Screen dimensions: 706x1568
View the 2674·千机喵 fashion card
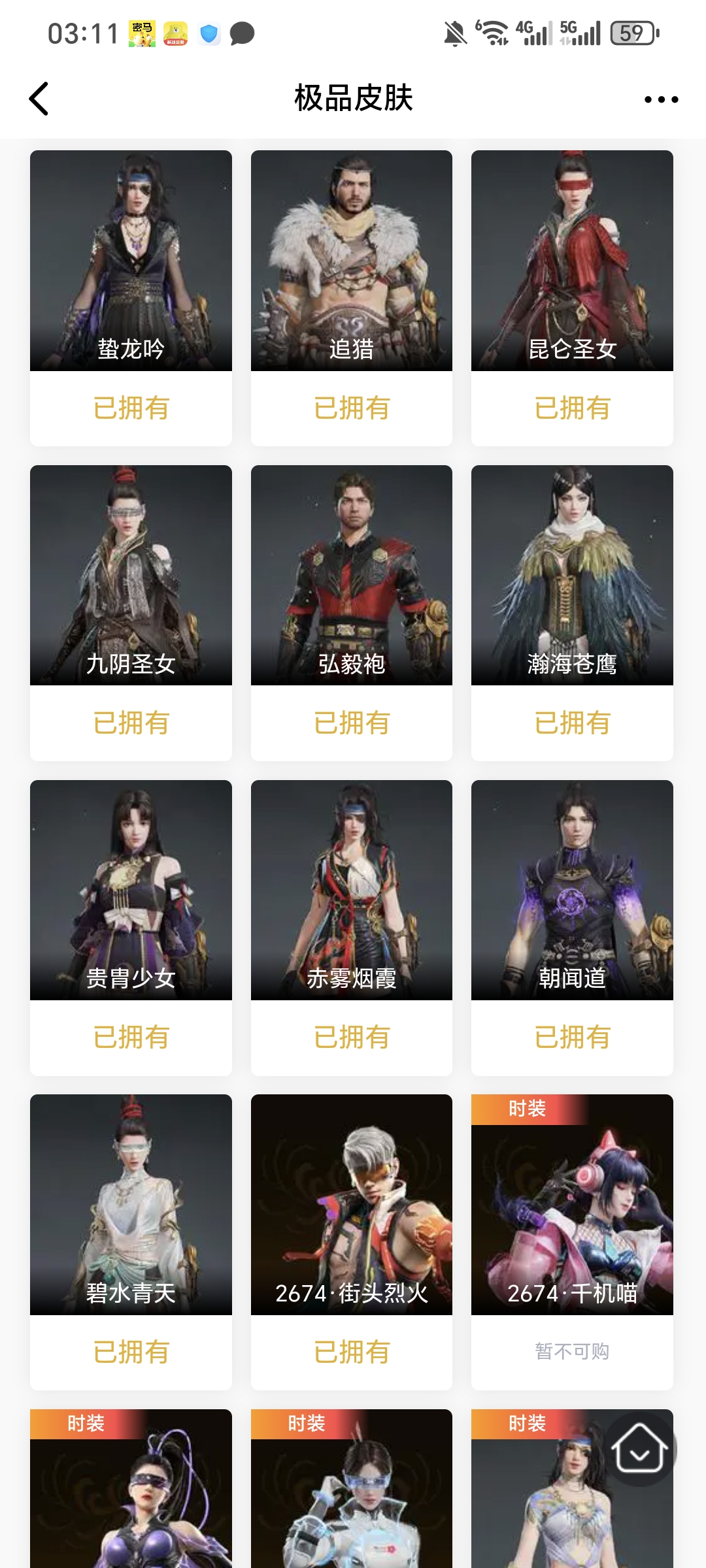[x=572, y=1205]
